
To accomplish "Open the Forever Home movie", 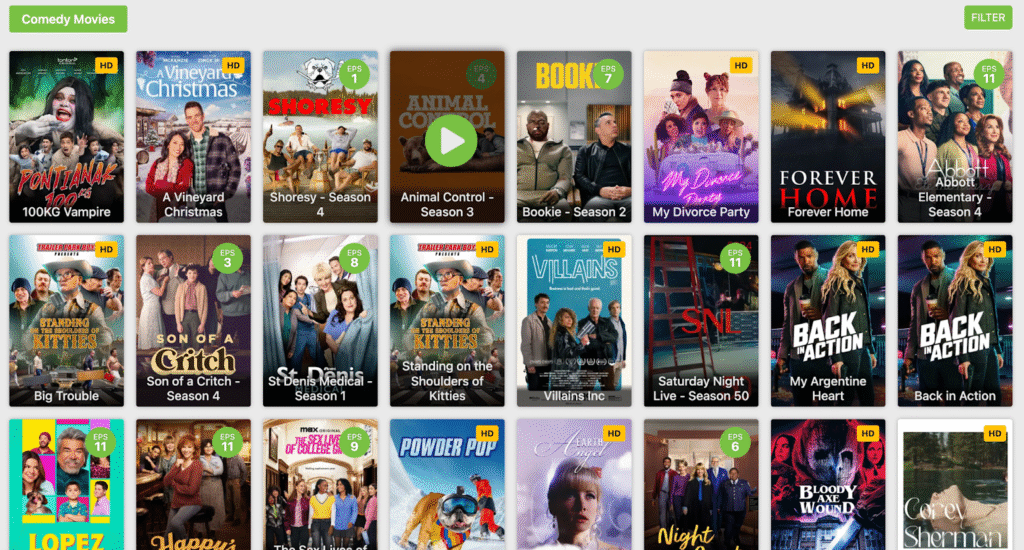I will 828,137.
